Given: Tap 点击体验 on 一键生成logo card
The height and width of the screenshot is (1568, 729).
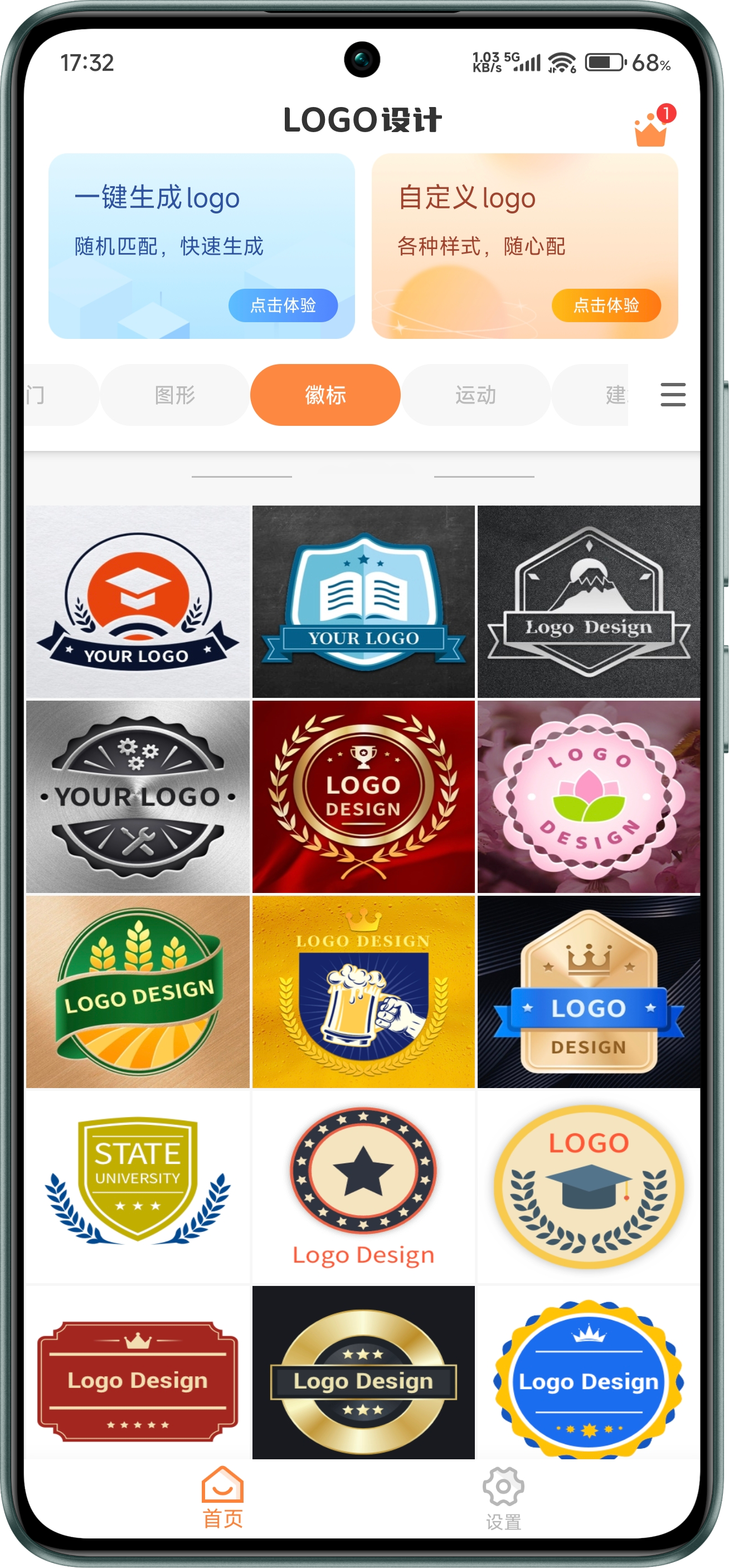Looking at the screenshot, I should click(x=283, y=305).
